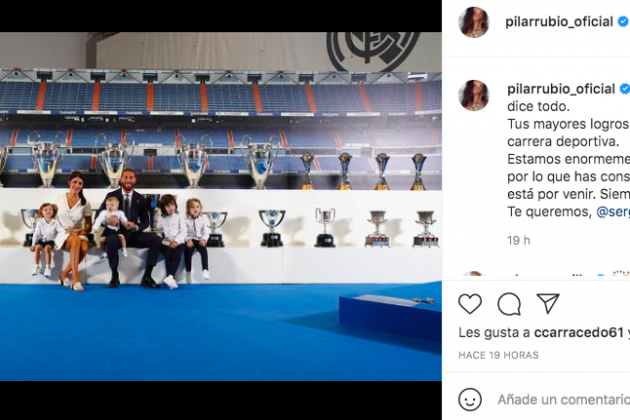Share the post via paper plane icon
630x420 pixels.
pyautogui.click(x=548, y=304)
